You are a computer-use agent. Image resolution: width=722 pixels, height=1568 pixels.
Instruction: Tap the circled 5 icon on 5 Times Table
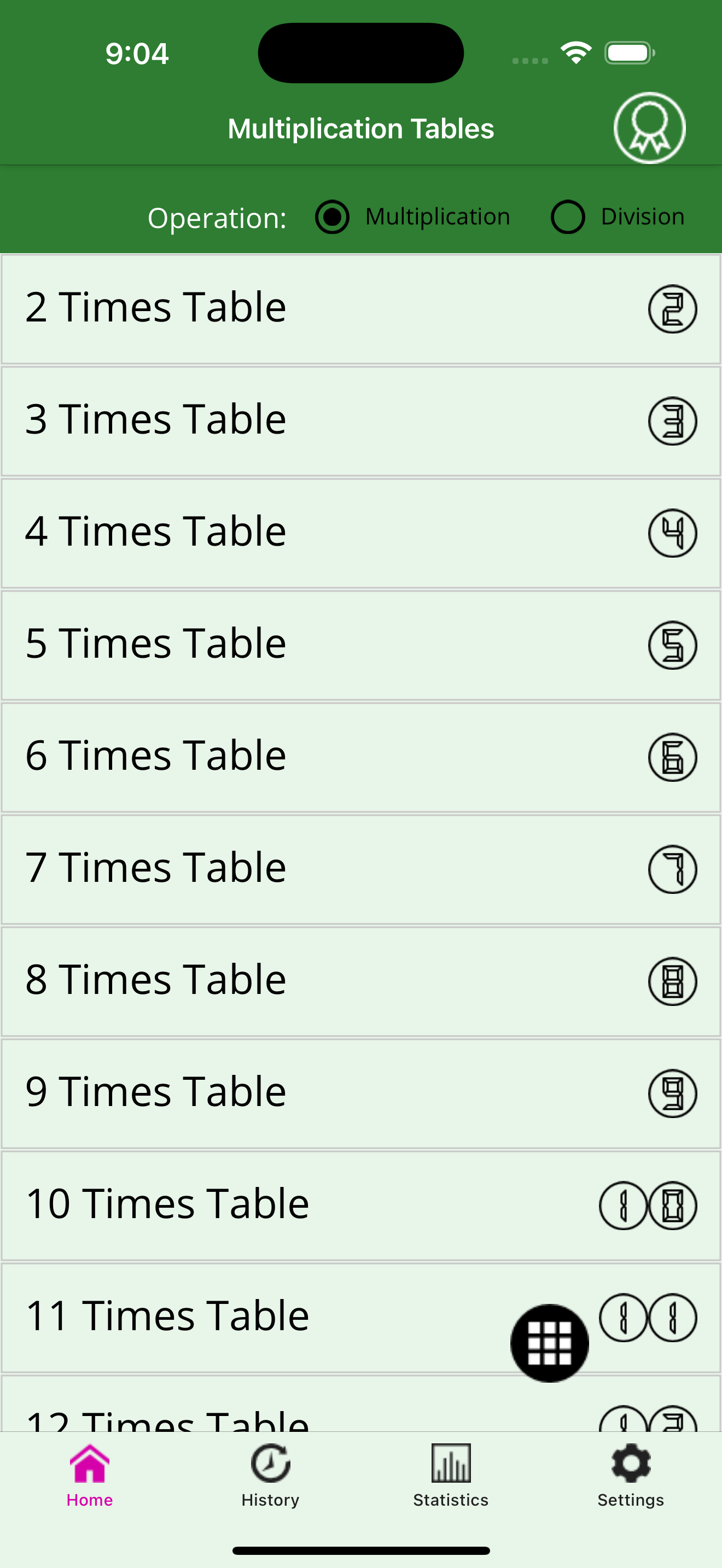click(672, 644)
